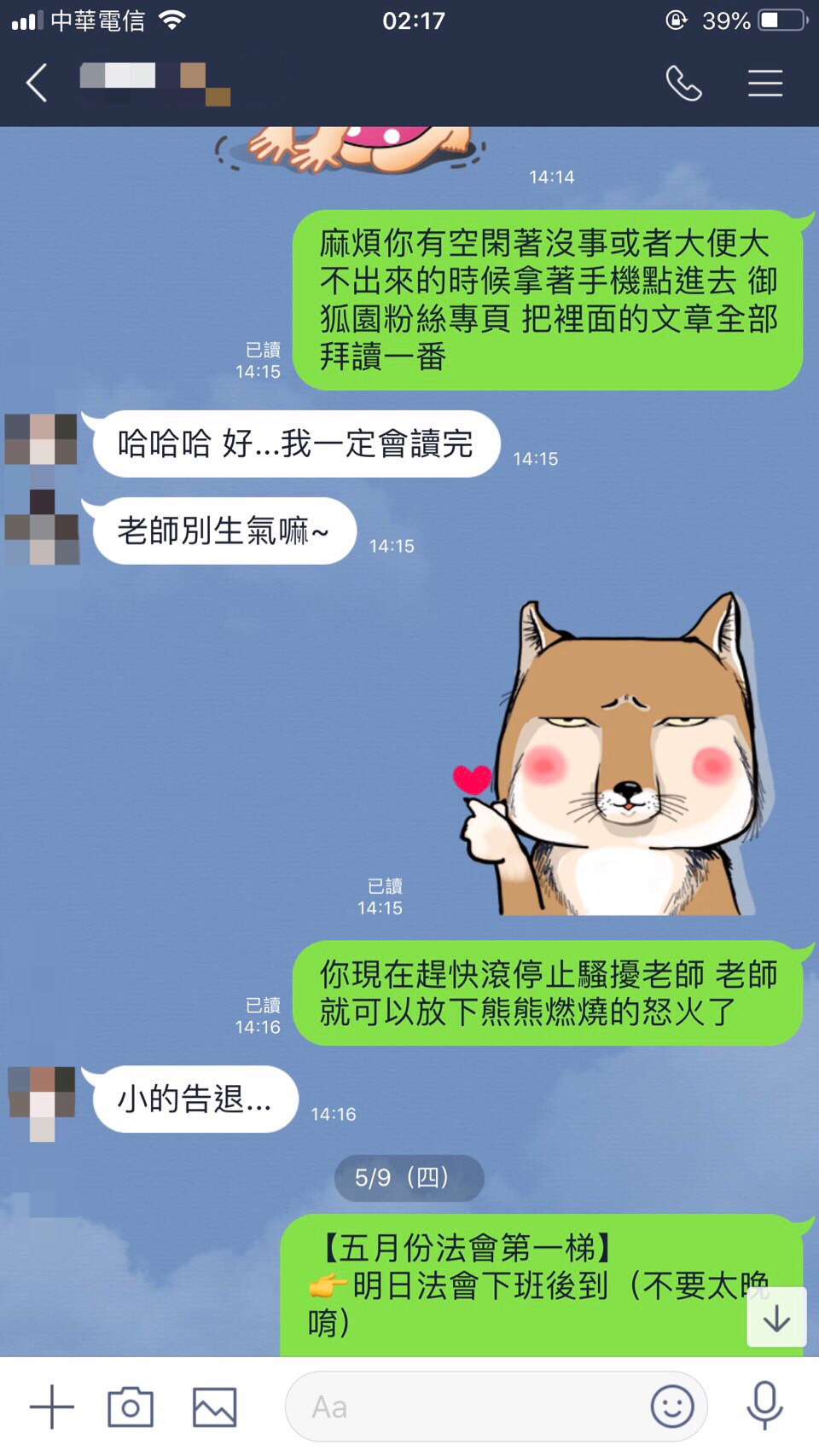This screenshot has height=1456, width=819.
Task: Open the emoji and sticker picker
Action: [672, 1407]
